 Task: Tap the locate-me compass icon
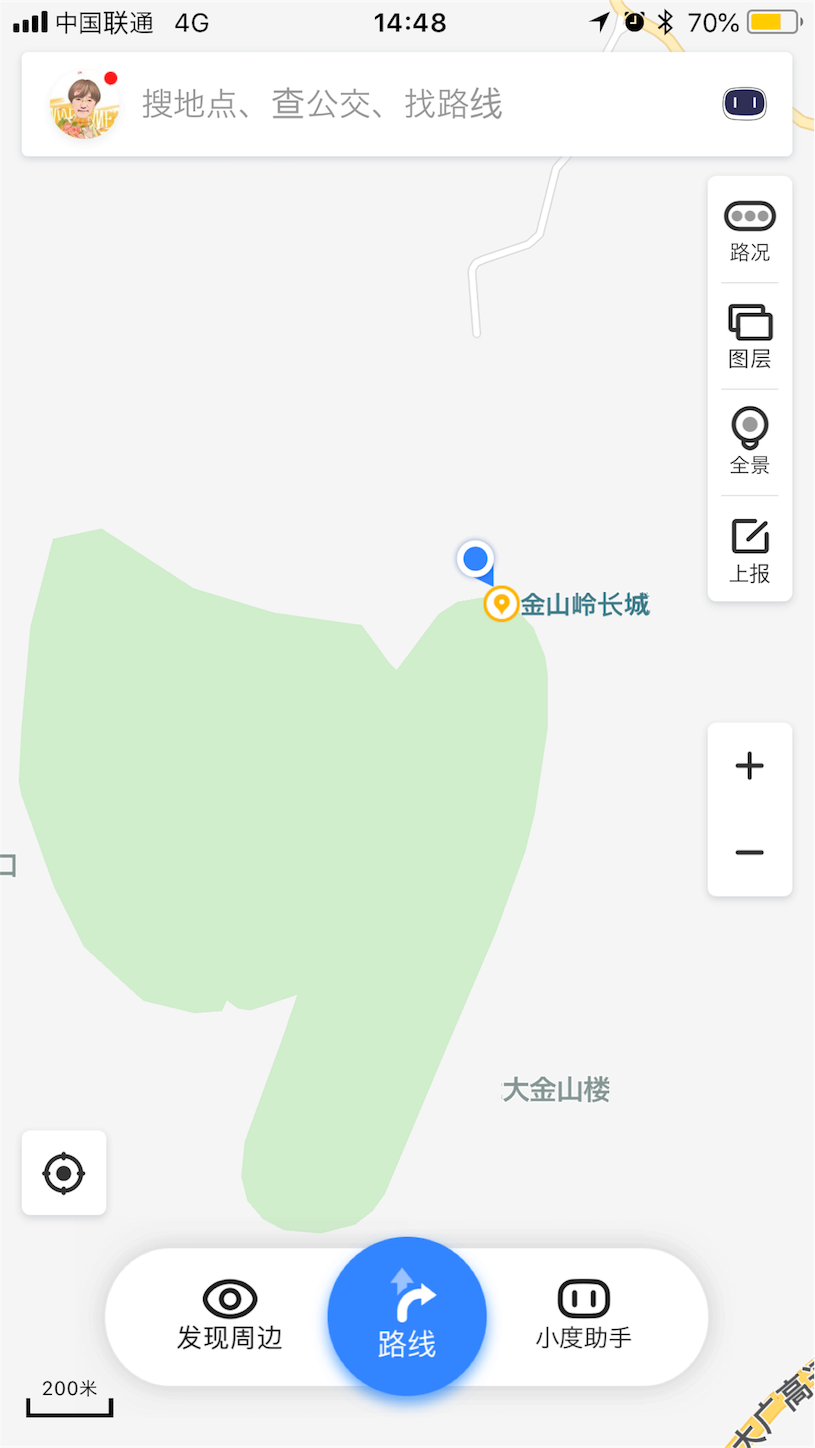pyautogui.click(x=63, y=1172)
